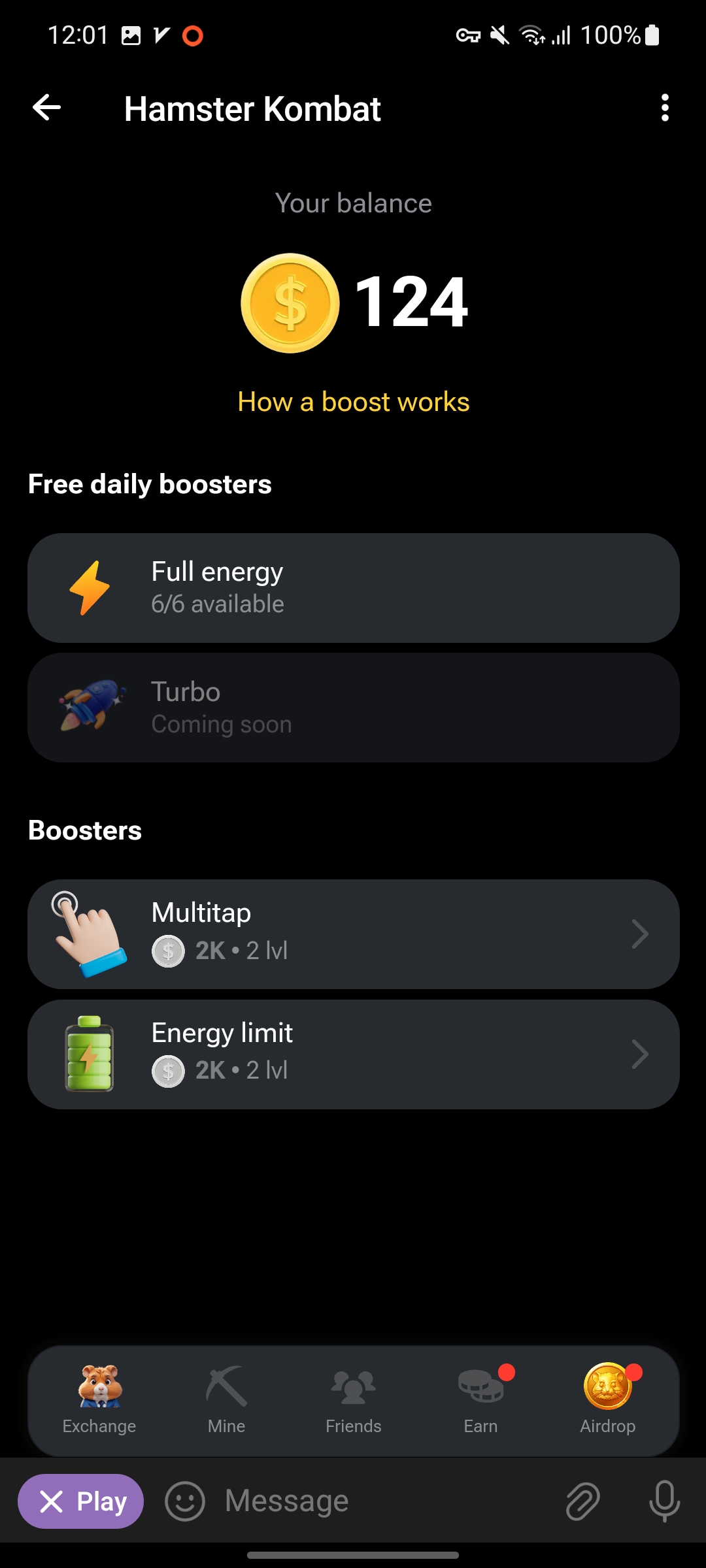The image size is (706, 1568).
Task: Open the Multitap booster upgrade
Action: tap(353, 934)
